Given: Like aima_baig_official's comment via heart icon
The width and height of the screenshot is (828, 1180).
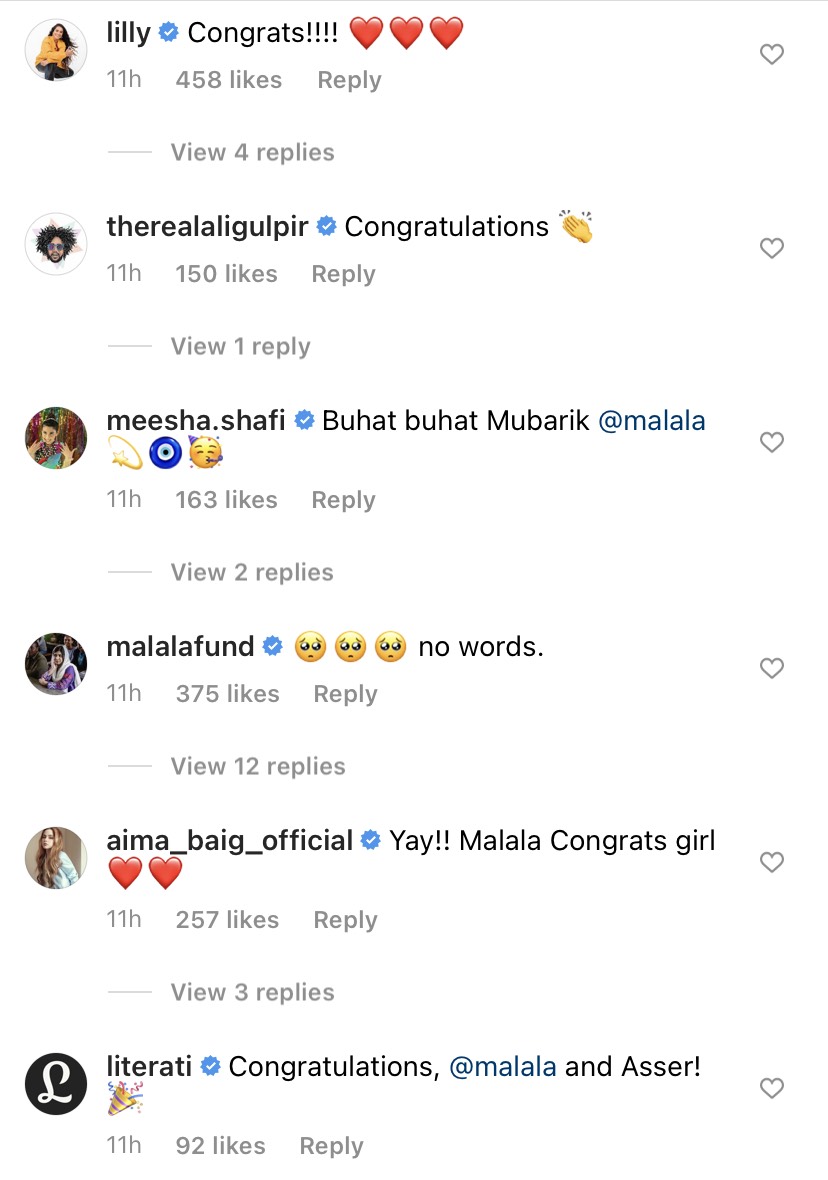Looking at the screenshot, I should (x=772, y=862).
